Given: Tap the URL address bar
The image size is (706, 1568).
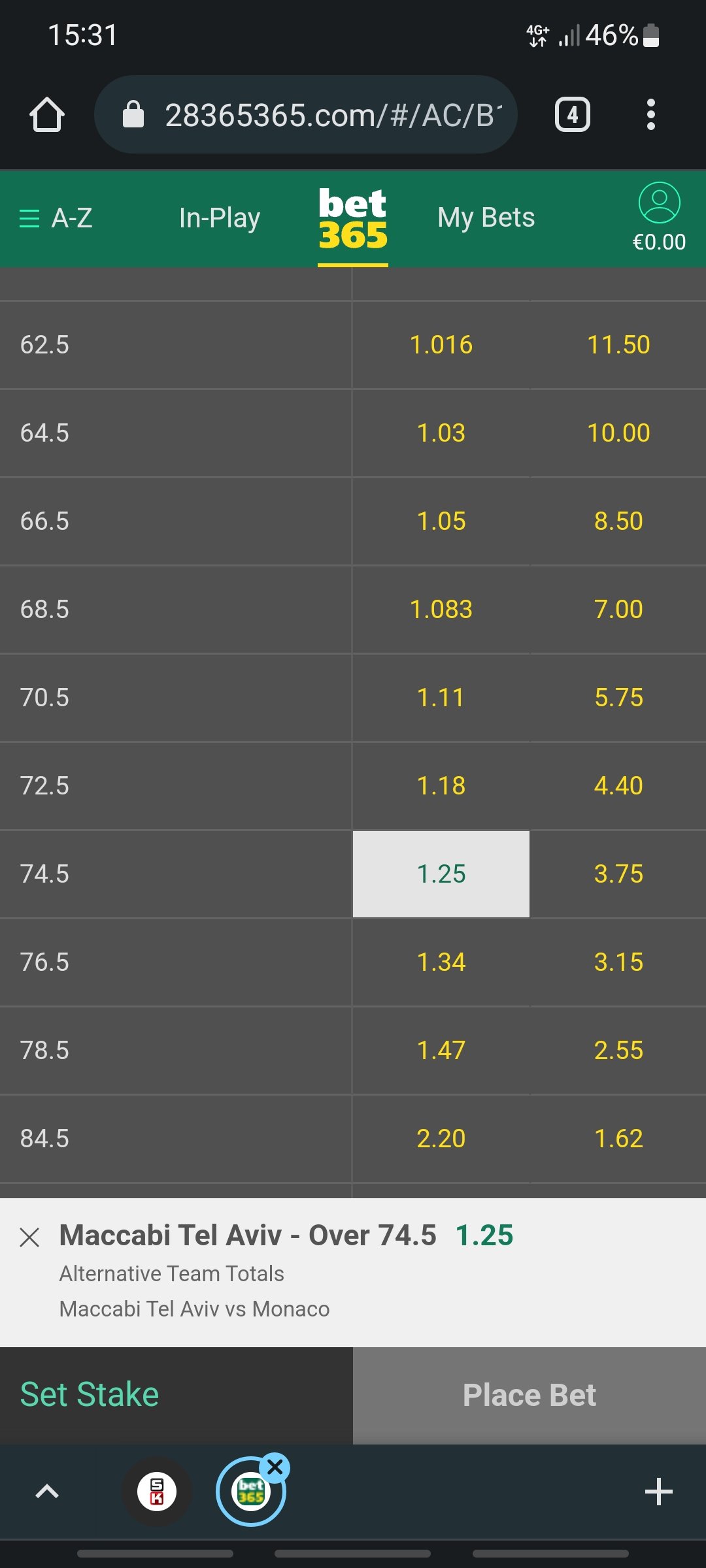Looking at the screenshot, I should pos(306,115).
